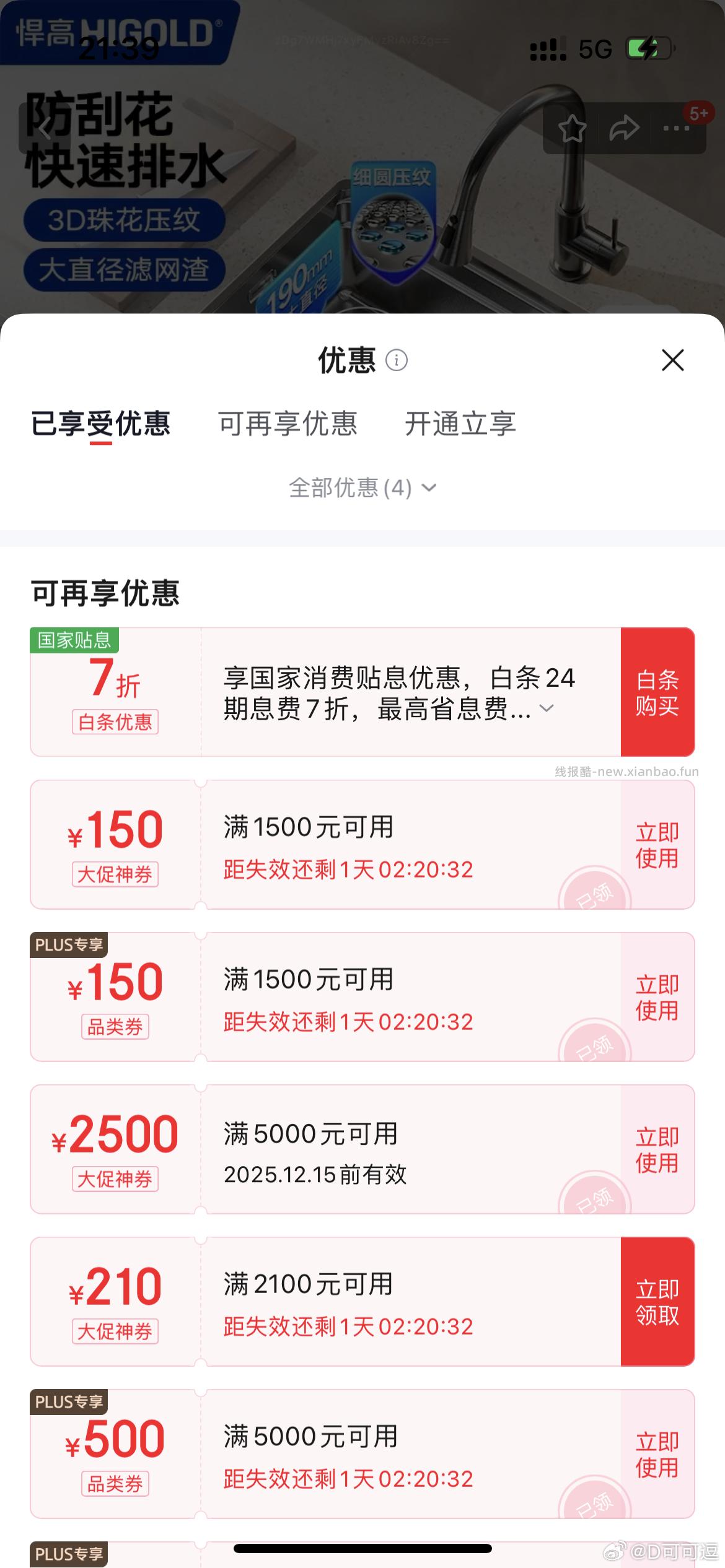Expand the 全部优惠(4) dropdown
The width and height of the screenshot is (725, 1568).
point(362,489)
